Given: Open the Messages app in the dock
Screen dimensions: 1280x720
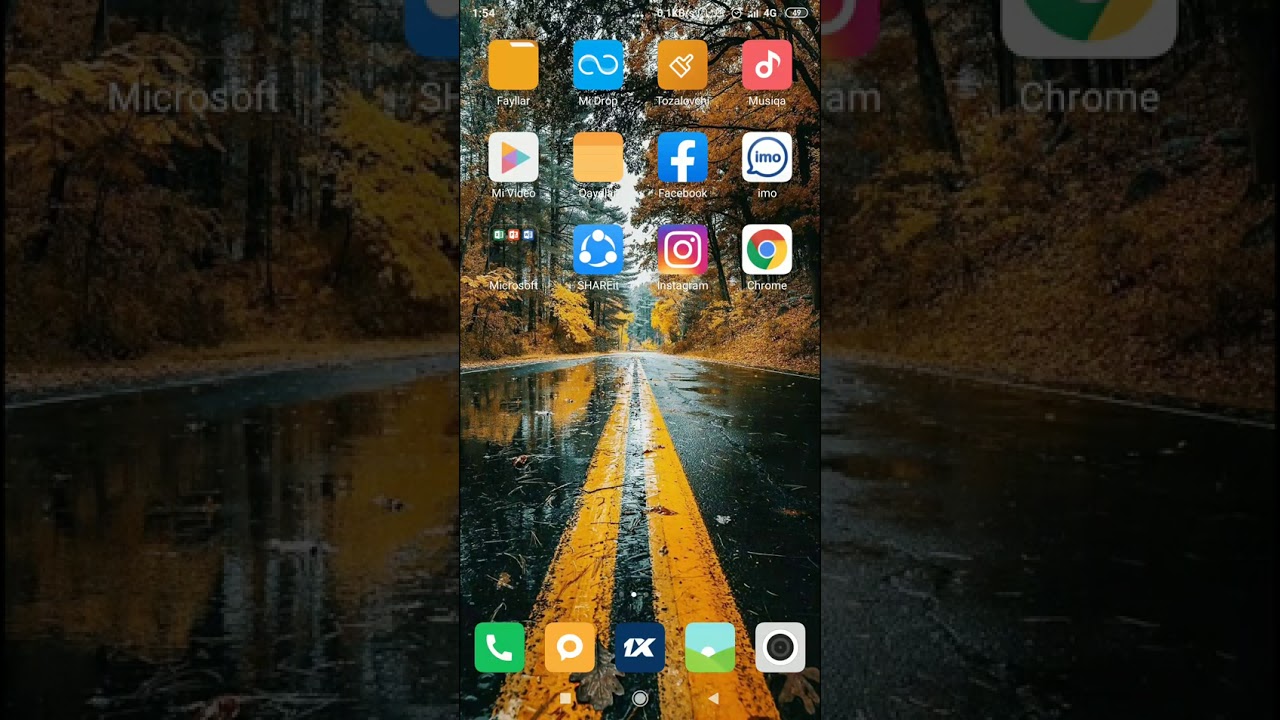Looking at the screenshot, I should click(570, 648).
